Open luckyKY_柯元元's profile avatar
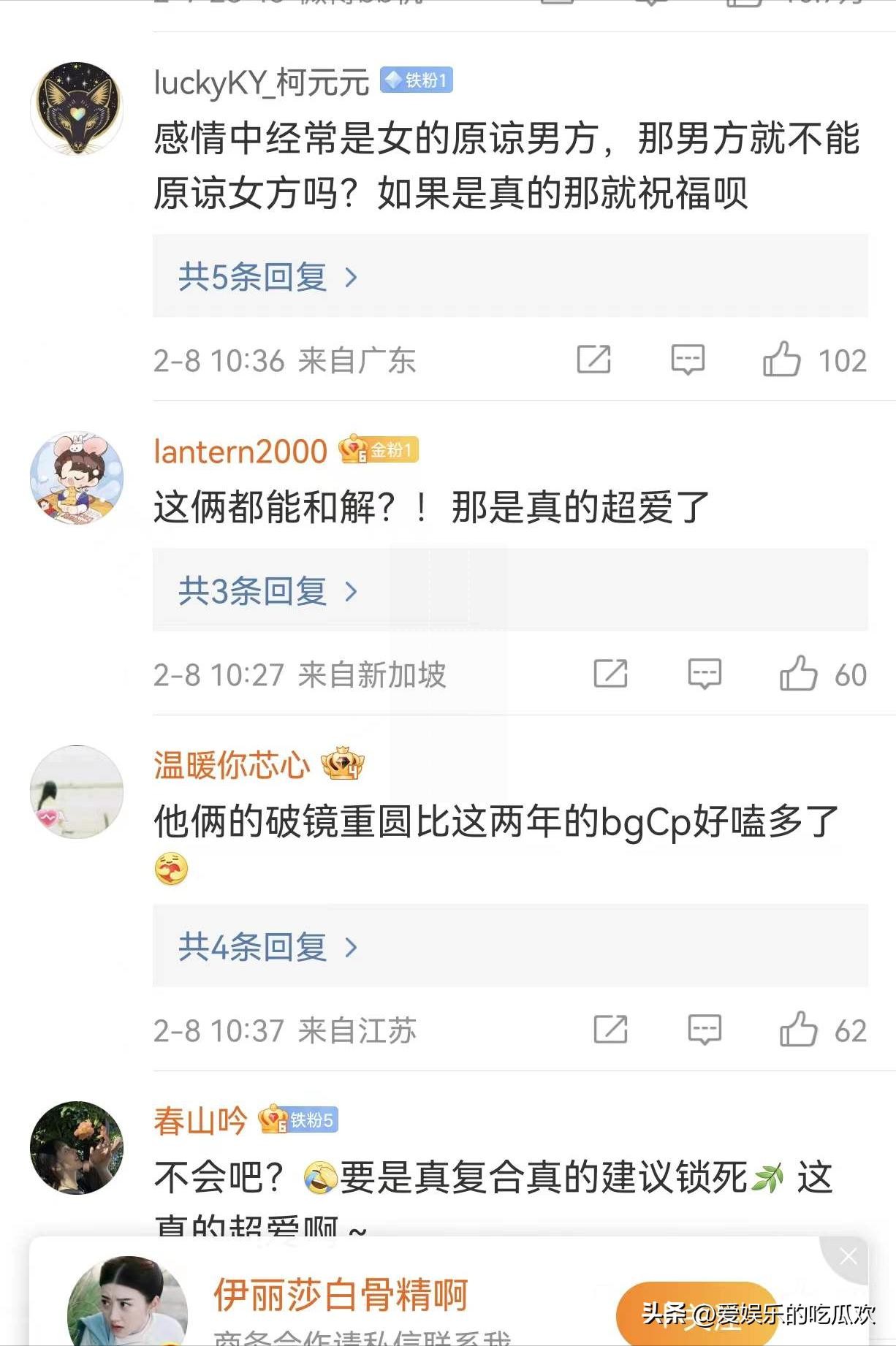The height and width of the screenshot is (1346, 896). [77, 108]
